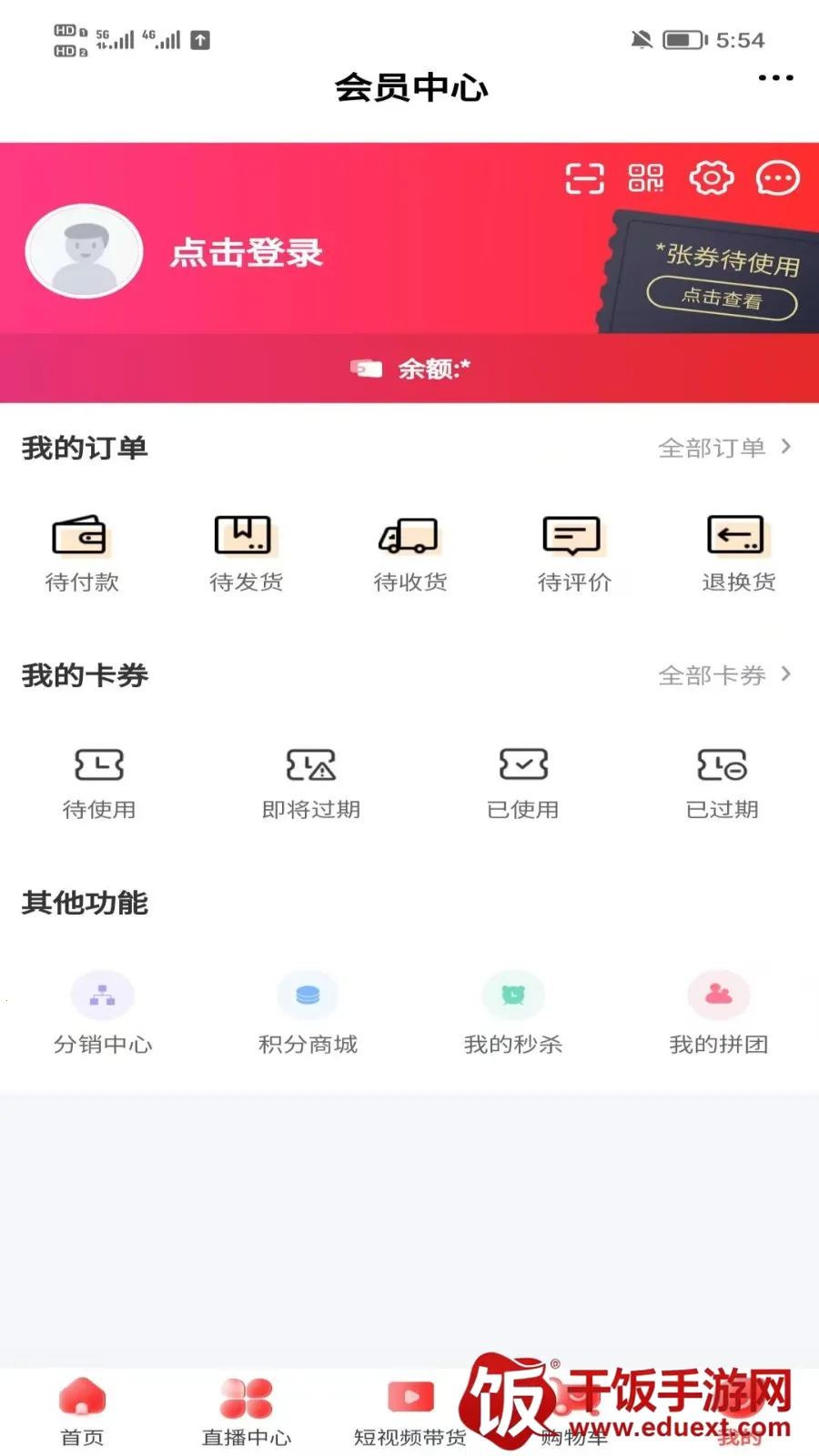Screen dimensions: 819x1456
Task: Open settings via the gear icon
Action: point(711,178)
